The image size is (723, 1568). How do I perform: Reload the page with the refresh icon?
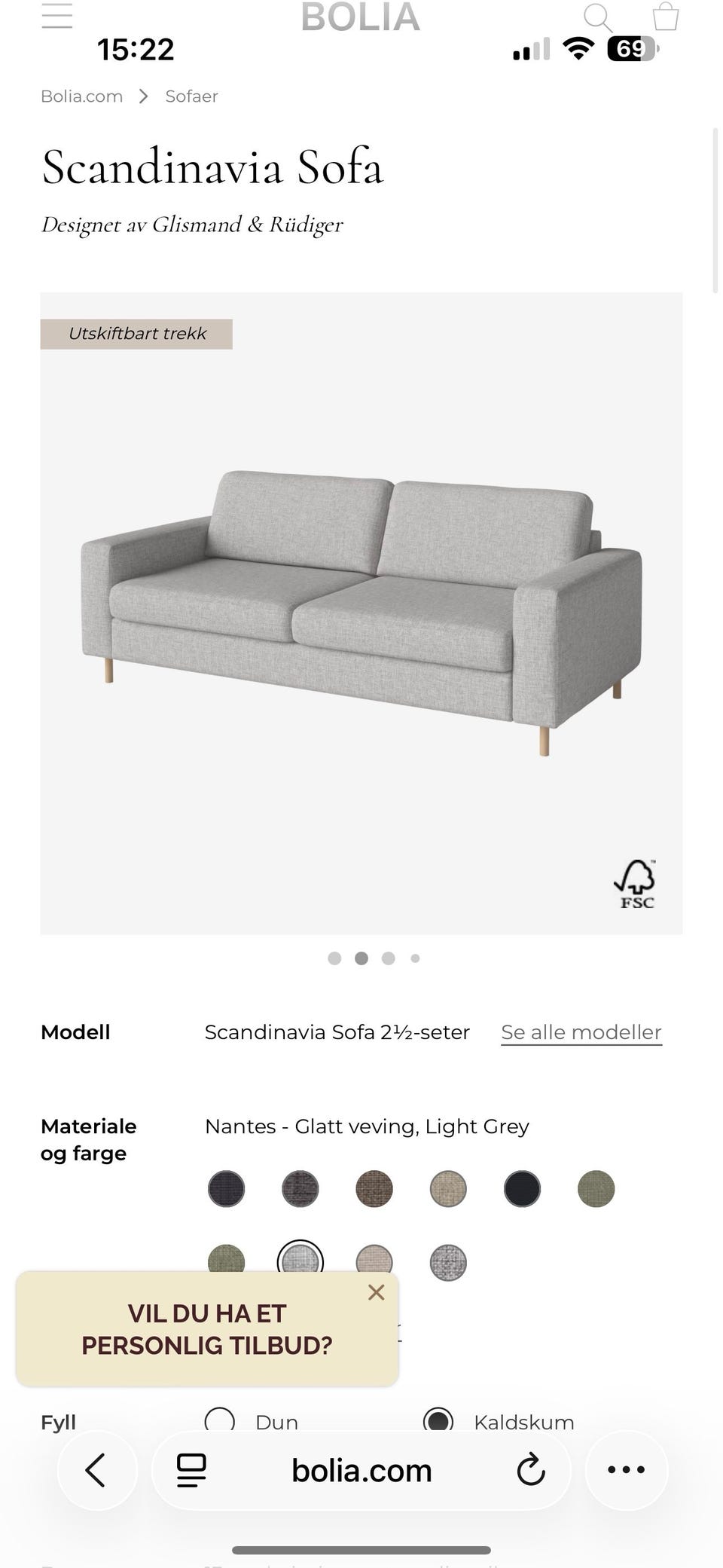[x=531, y=1469]
